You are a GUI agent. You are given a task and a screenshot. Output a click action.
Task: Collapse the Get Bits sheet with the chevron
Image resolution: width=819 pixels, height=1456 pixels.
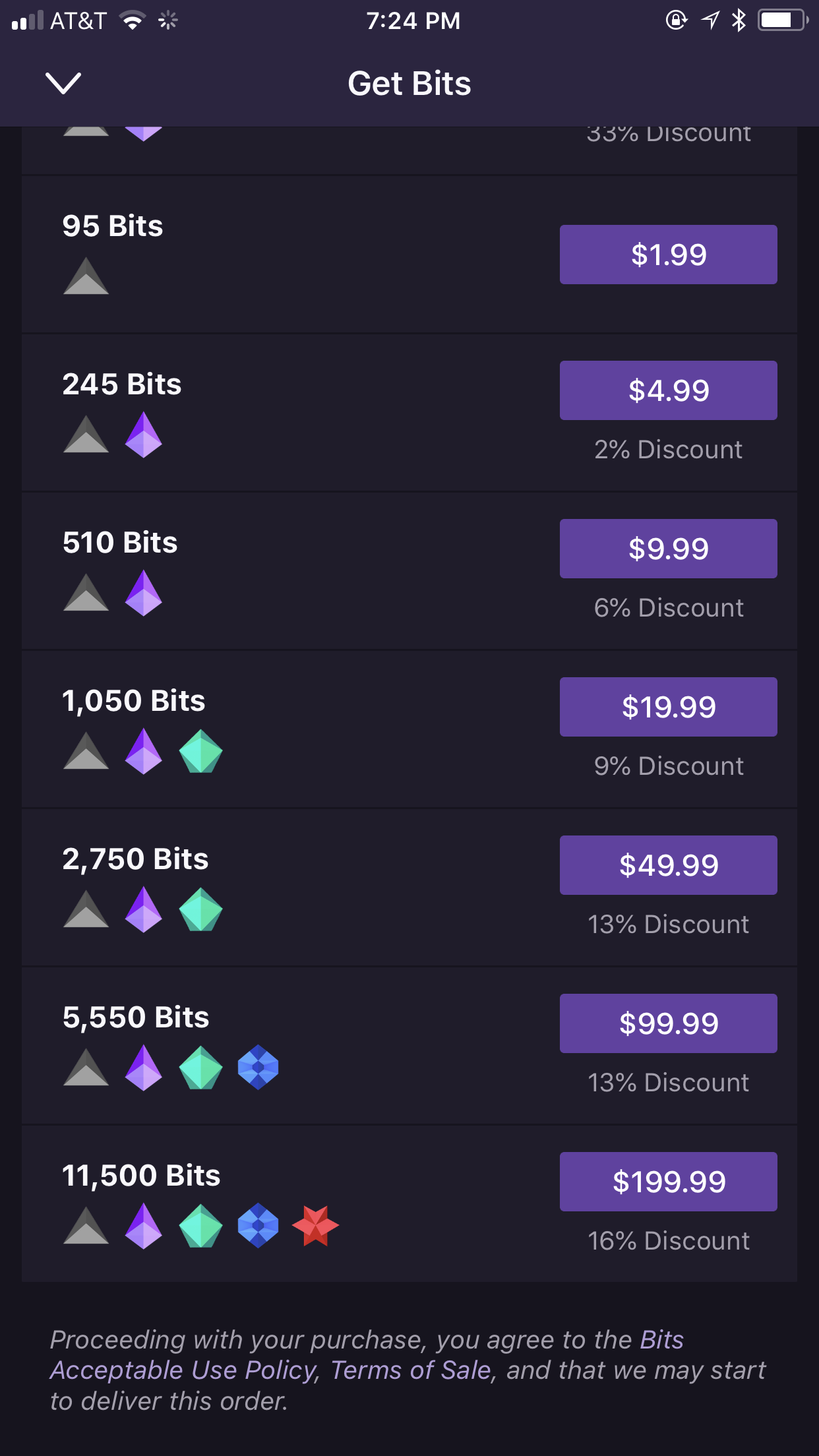pos(63,83)
